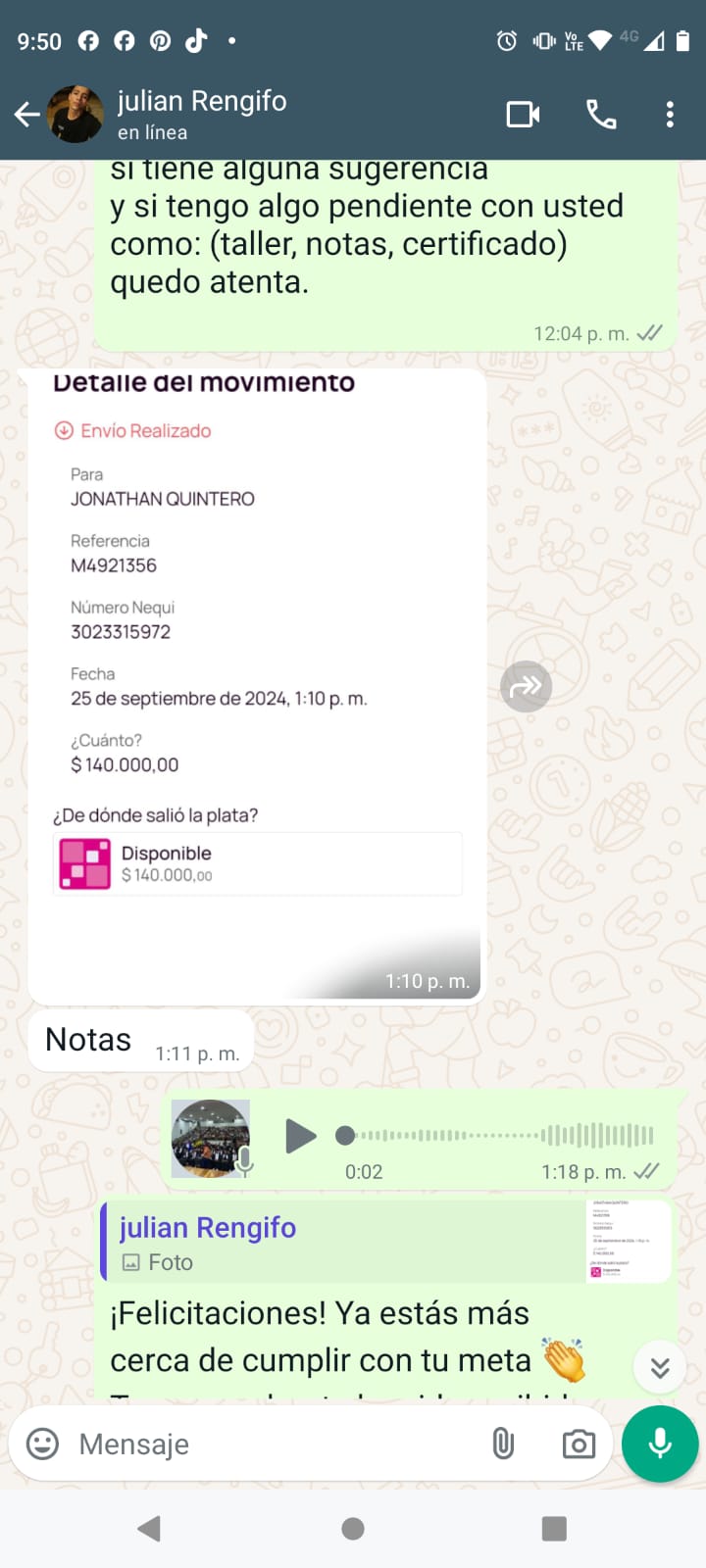Start a voice call with julian Rengifo
This screenshot has width=706, height=1568.
[x=601, y=116]
